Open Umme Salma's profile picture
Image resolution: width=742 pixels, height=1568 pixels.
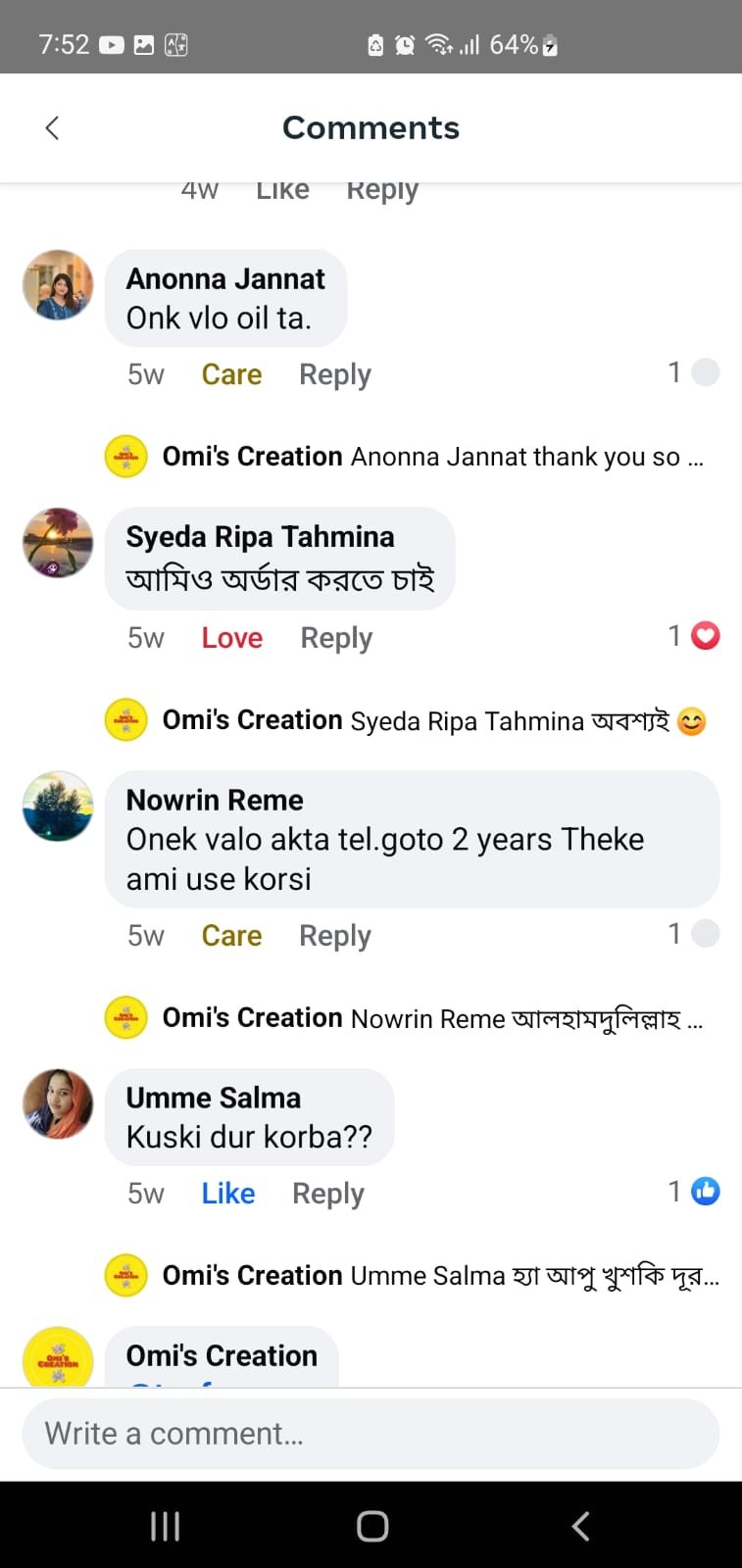(58, 1104)
